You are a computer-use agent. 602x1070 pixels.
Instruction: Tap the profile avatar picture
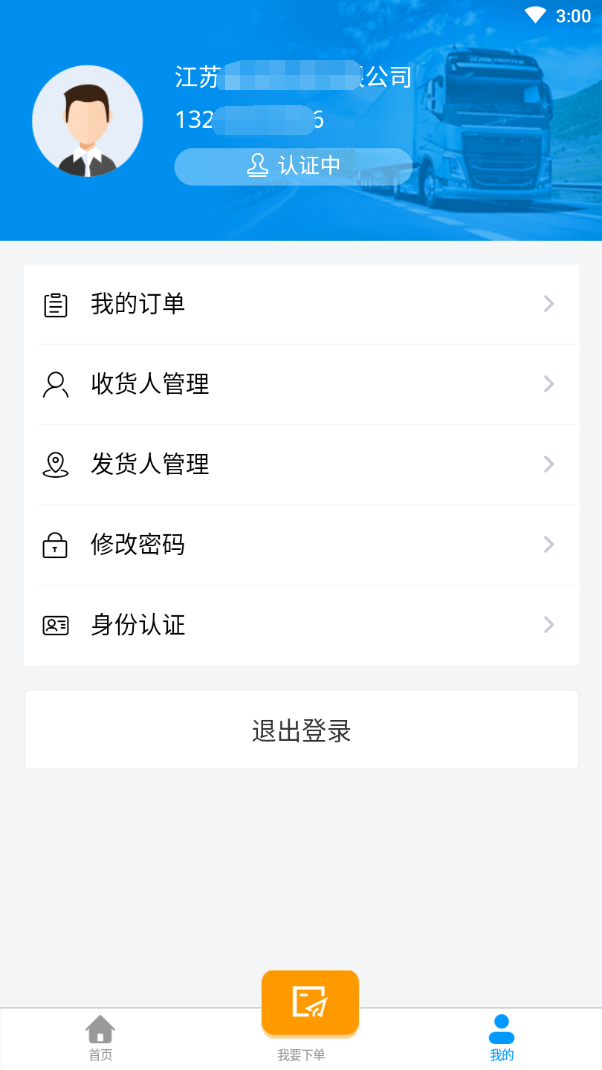pyautogui.click(x=88, y=121)
